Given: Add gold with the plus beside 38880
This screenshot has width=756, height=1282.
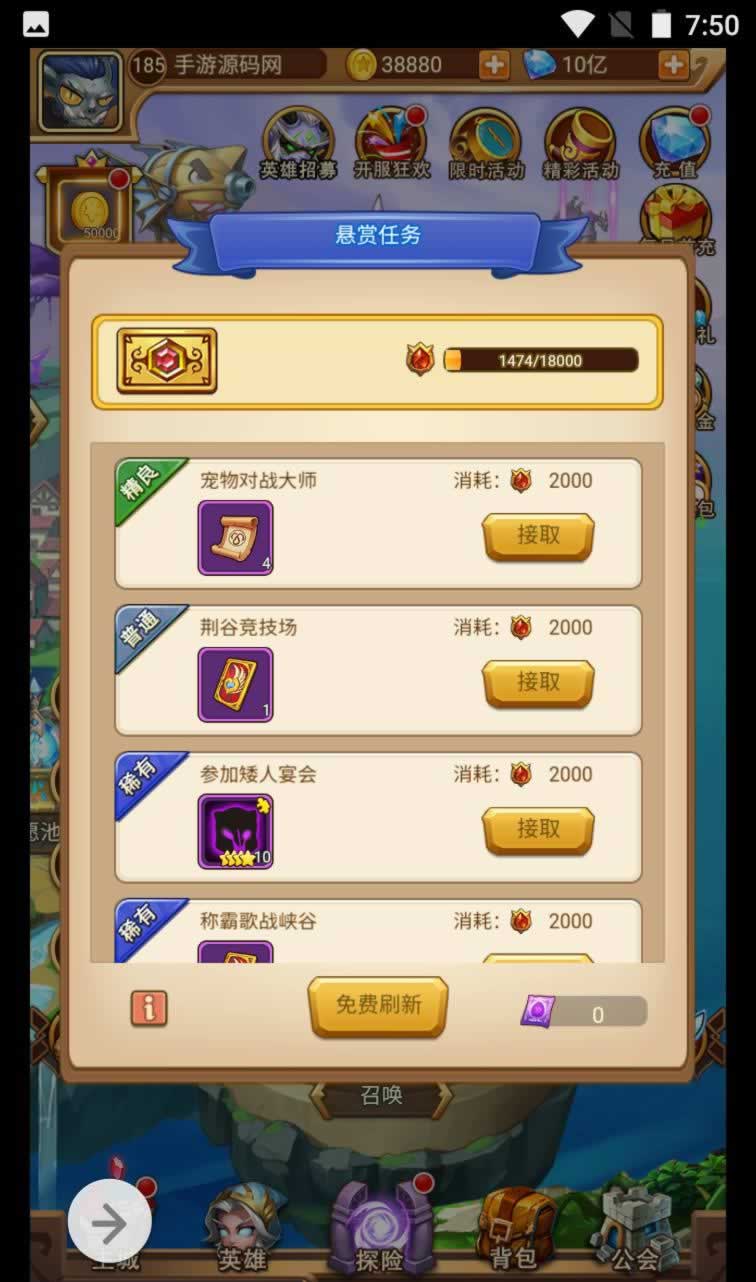Looking at the screenshot, I should (x=494, y=65).
